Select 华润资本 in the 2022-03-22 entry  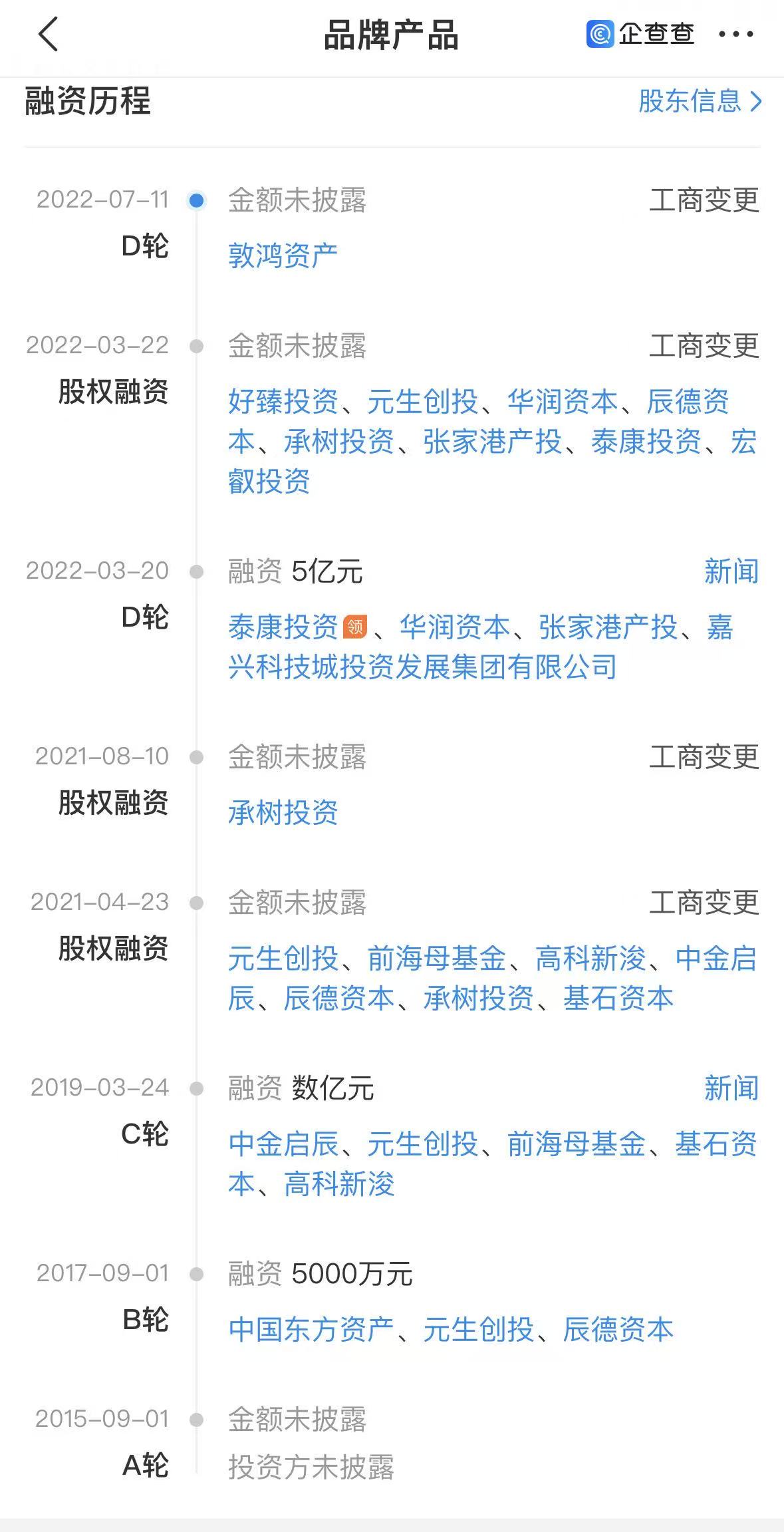562,401
